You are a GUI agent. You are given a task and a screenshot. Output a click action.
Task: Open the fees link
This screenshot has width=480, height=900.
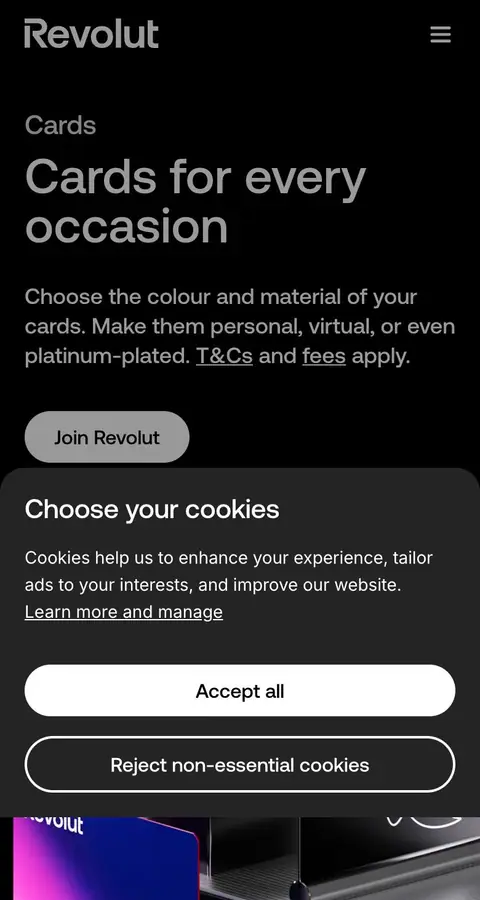click(x=324, y=356)
